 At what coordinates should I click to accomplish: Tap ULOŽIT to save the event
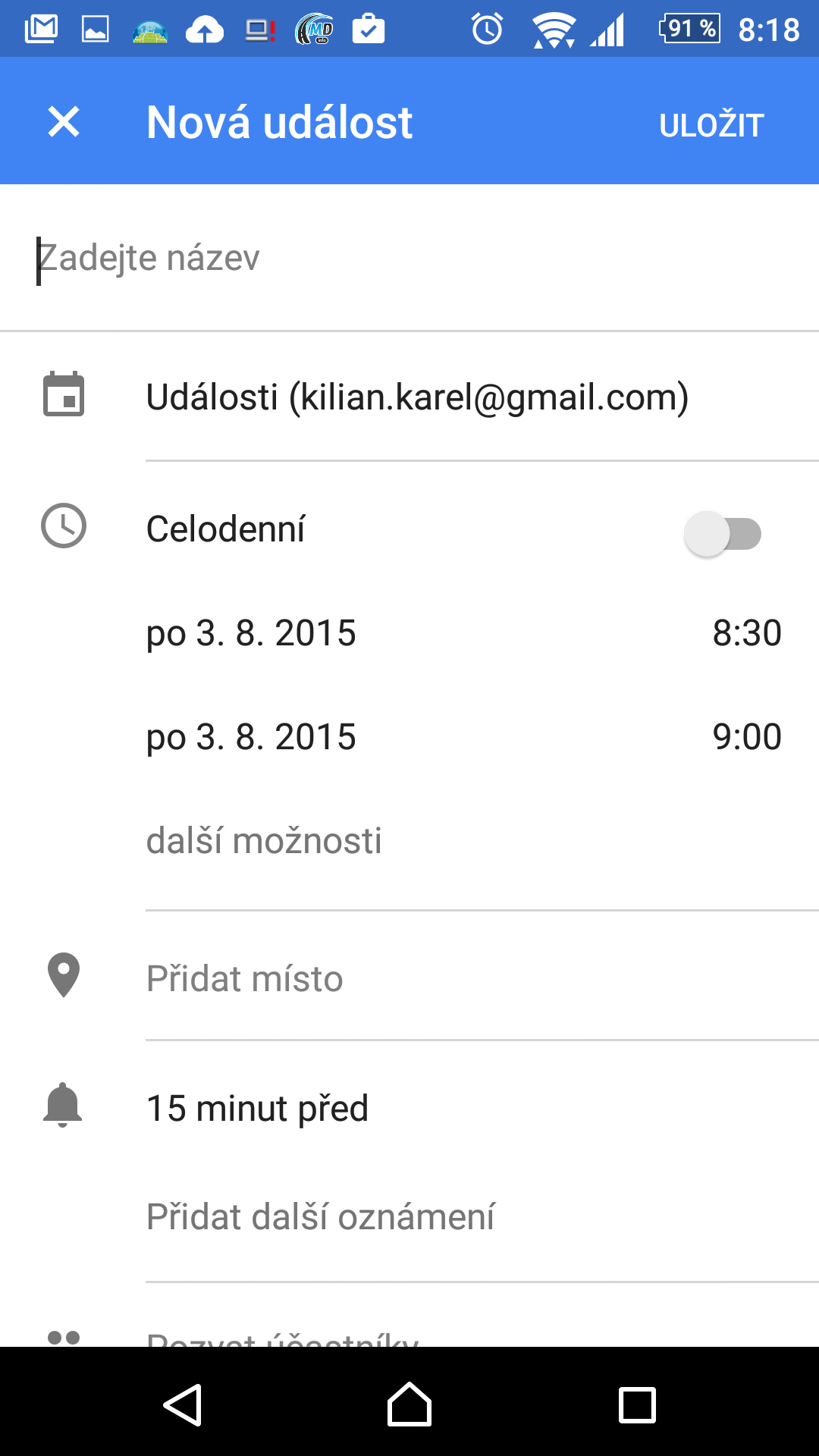click(711, 124)
